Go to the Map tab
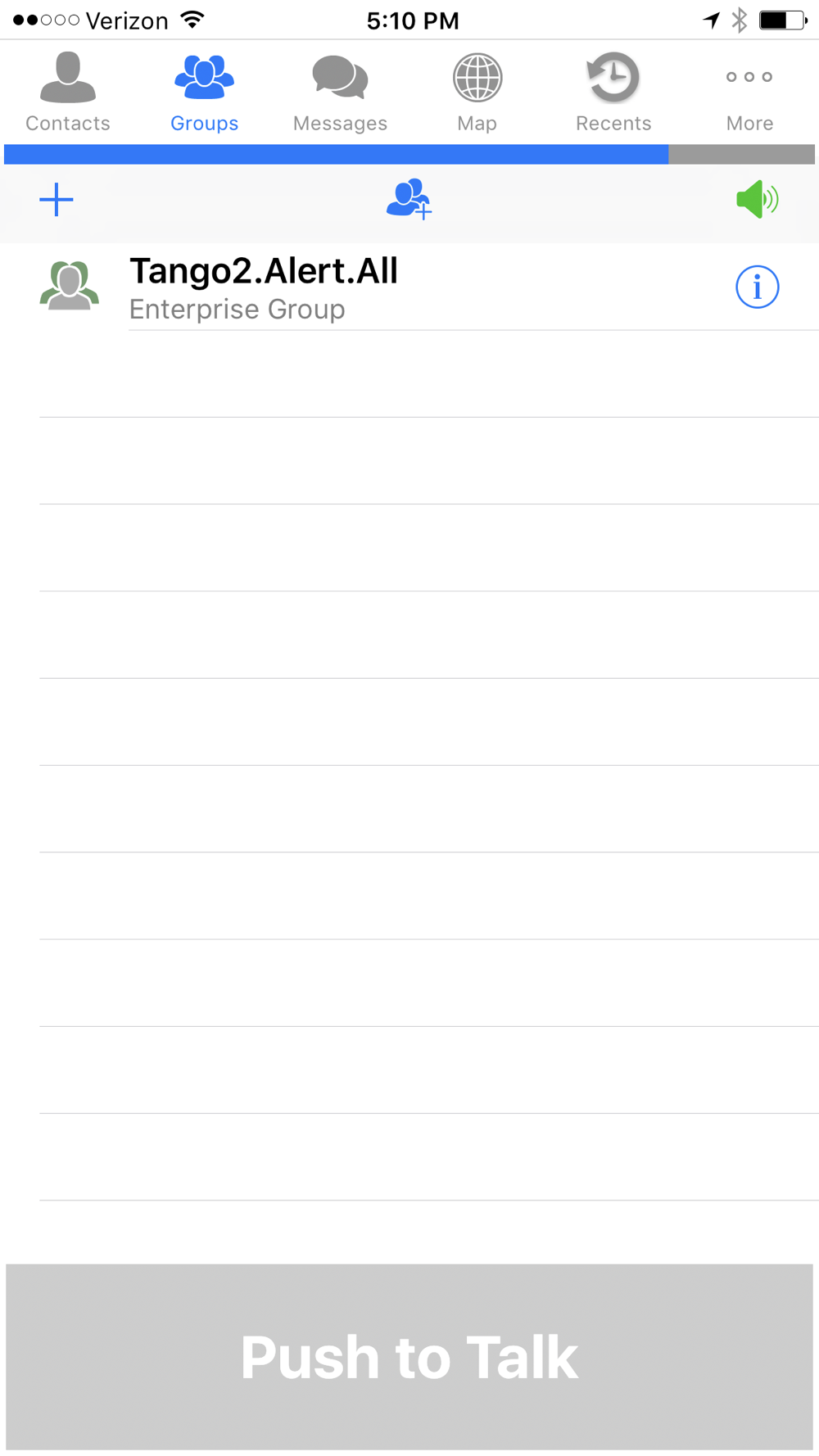Screen dimensions: 819x1456 pyautogui.click(x=477, y=93)
